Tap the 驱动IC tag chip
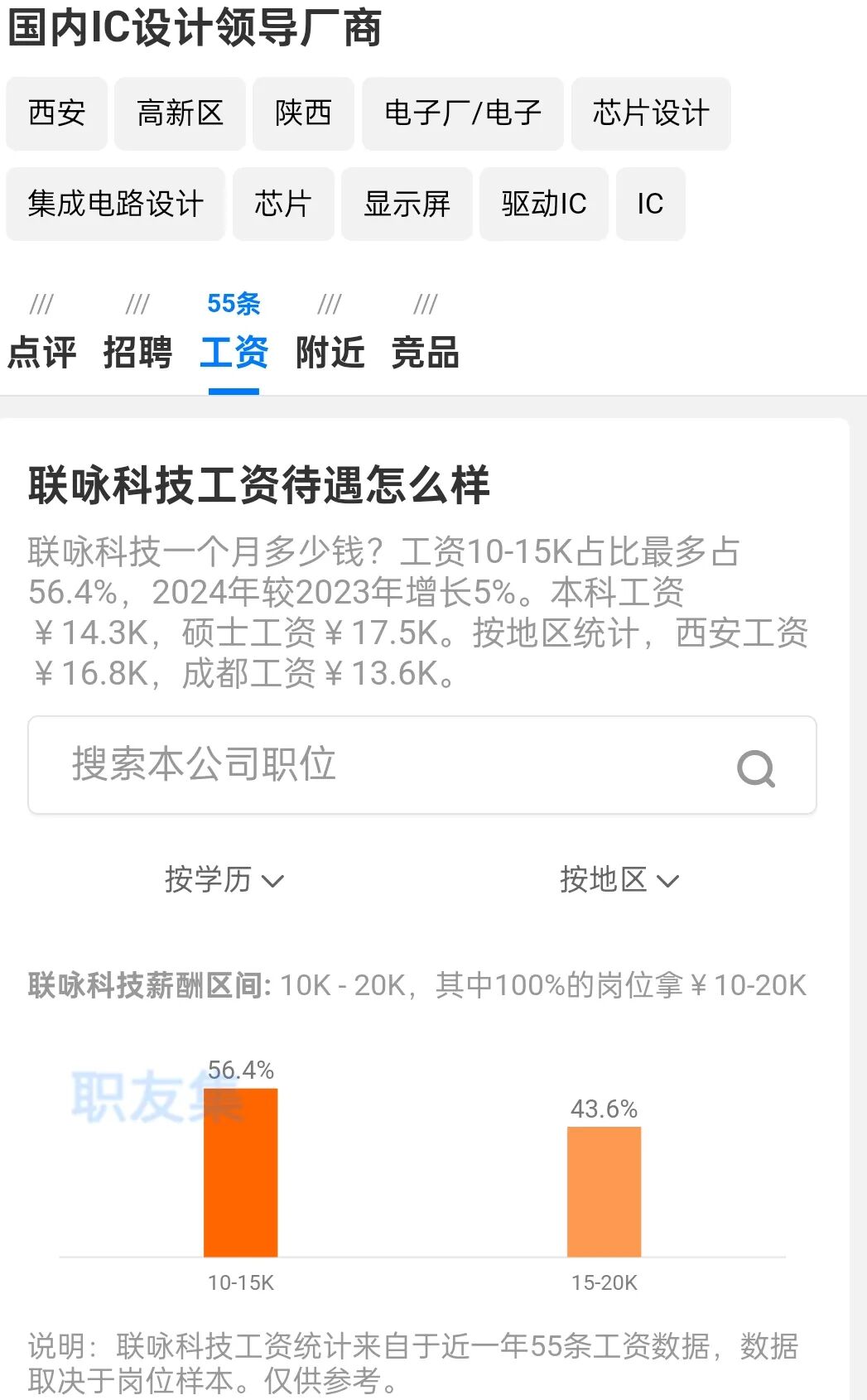 pos(543,204)
